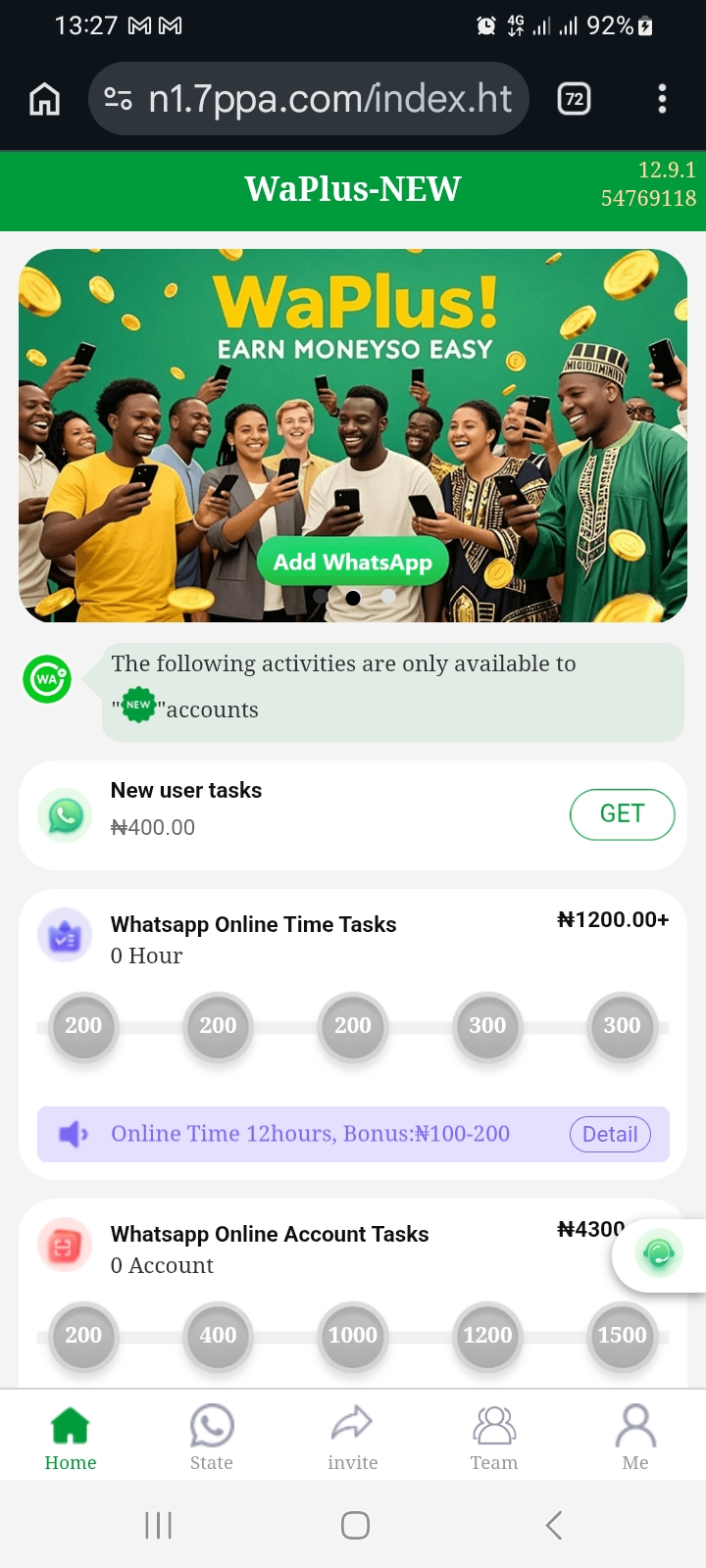The image size is (706, 1568).
Task: Switch to the Team tab
Action: [494, 1437]
